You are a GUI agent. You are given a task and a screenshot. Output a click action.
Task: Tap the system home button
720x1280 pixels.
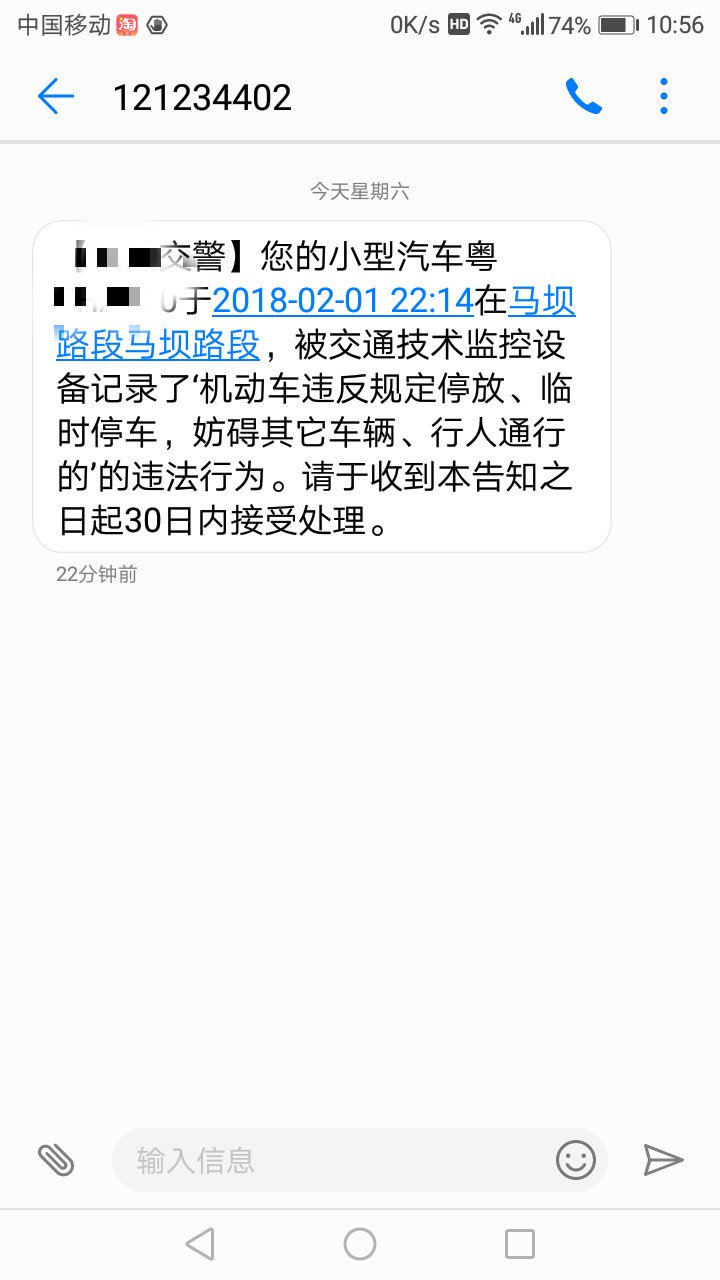360,1244
